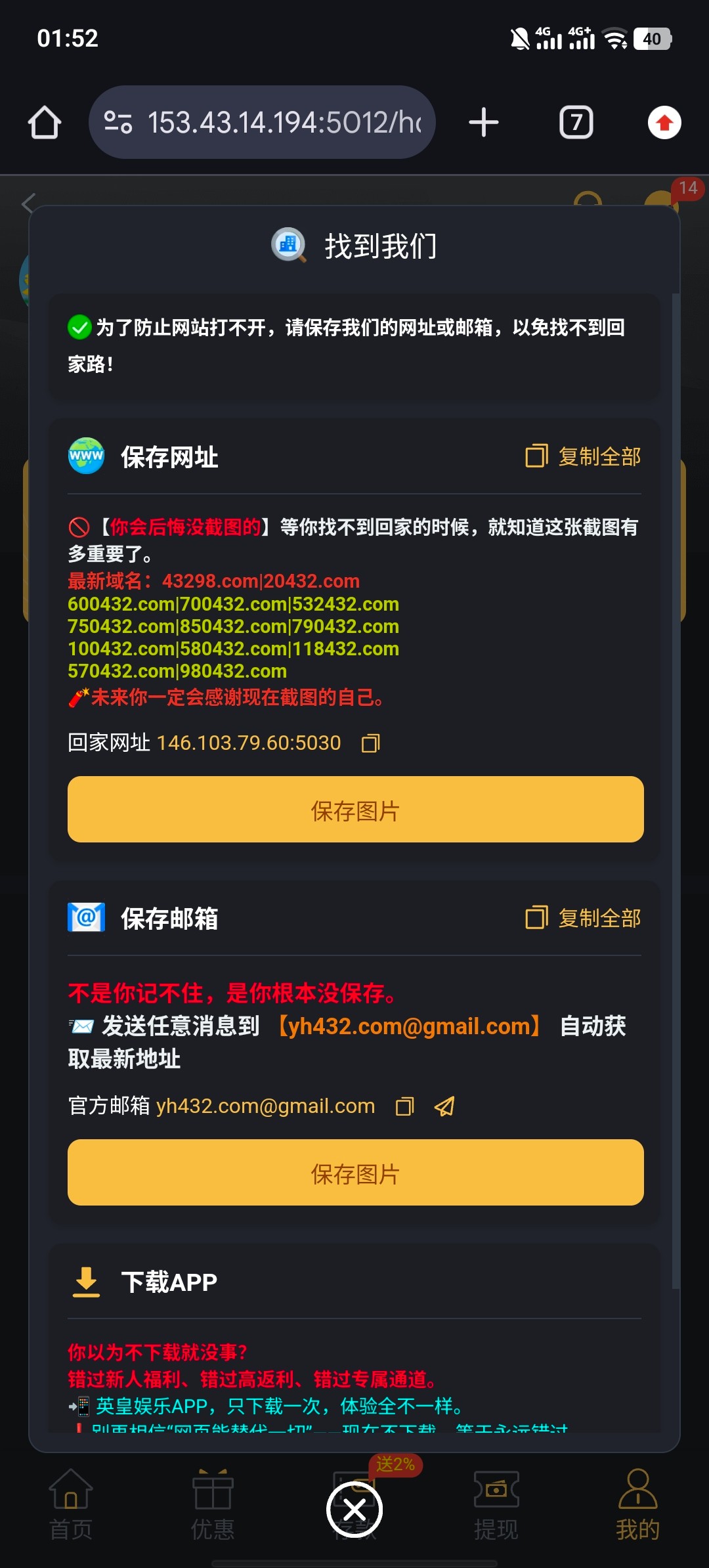This screenshot has height=1568, width=709.
Task: Copy all in the 保存邮箱 section
Action: click(583, 918)
